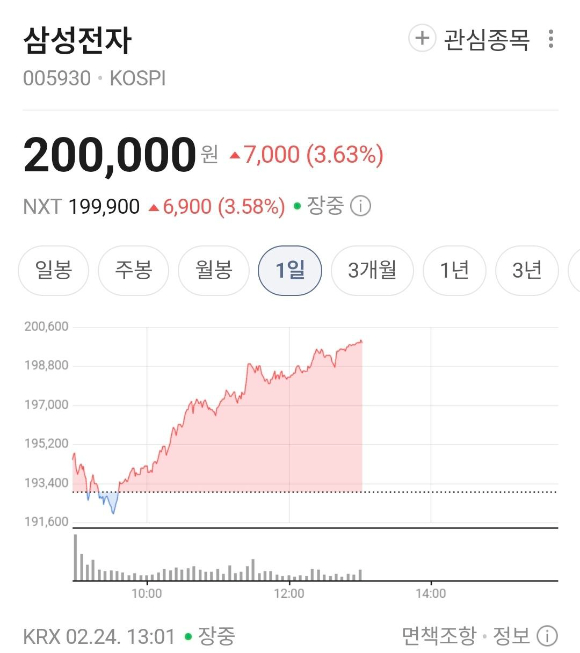This screenshot has width=580, height=653.
Task: Tap the info icon next to NXT 장중
Action: (360, 206)
